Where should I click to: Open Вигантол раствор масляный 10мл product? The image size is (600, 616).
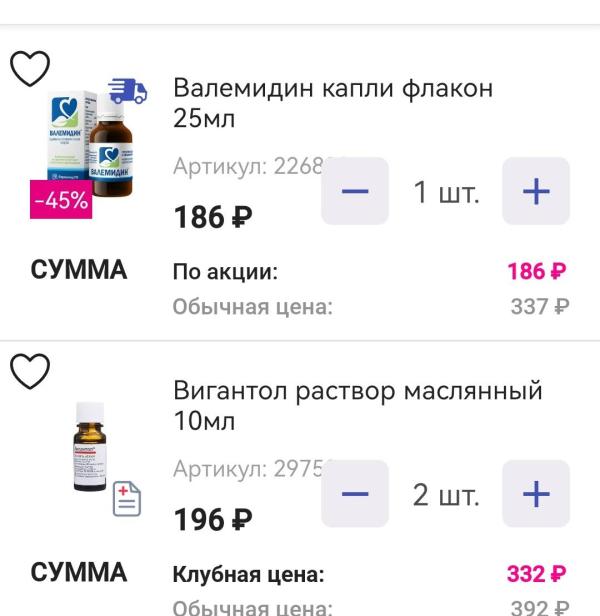click(357, 406)
